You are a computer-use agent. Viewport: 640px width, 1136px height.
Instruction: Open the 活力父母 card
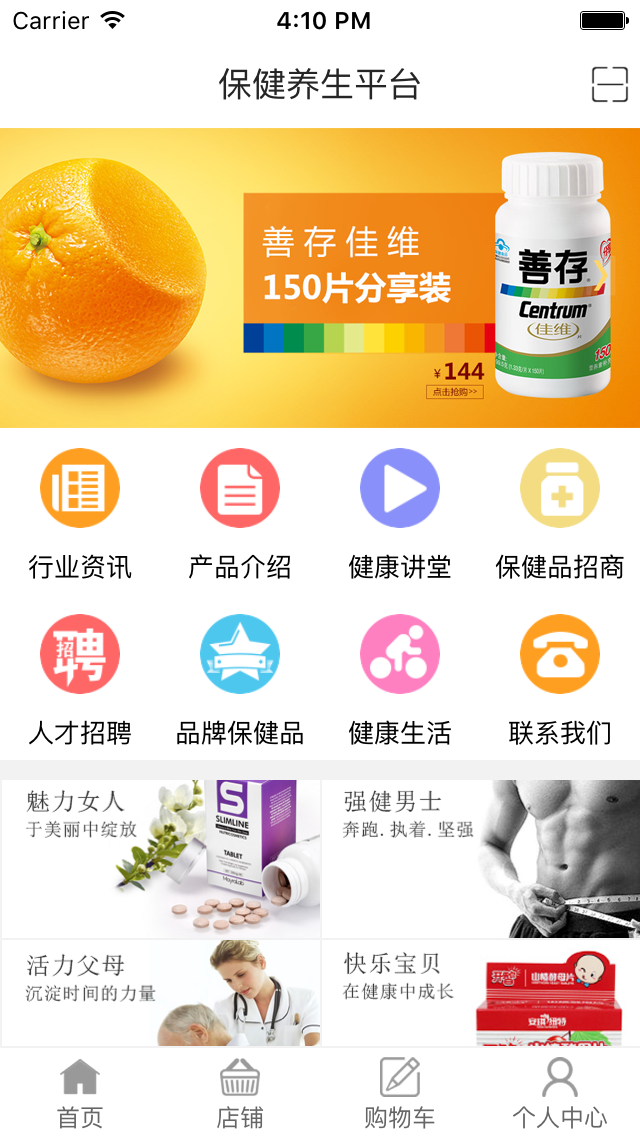point(161,993)
